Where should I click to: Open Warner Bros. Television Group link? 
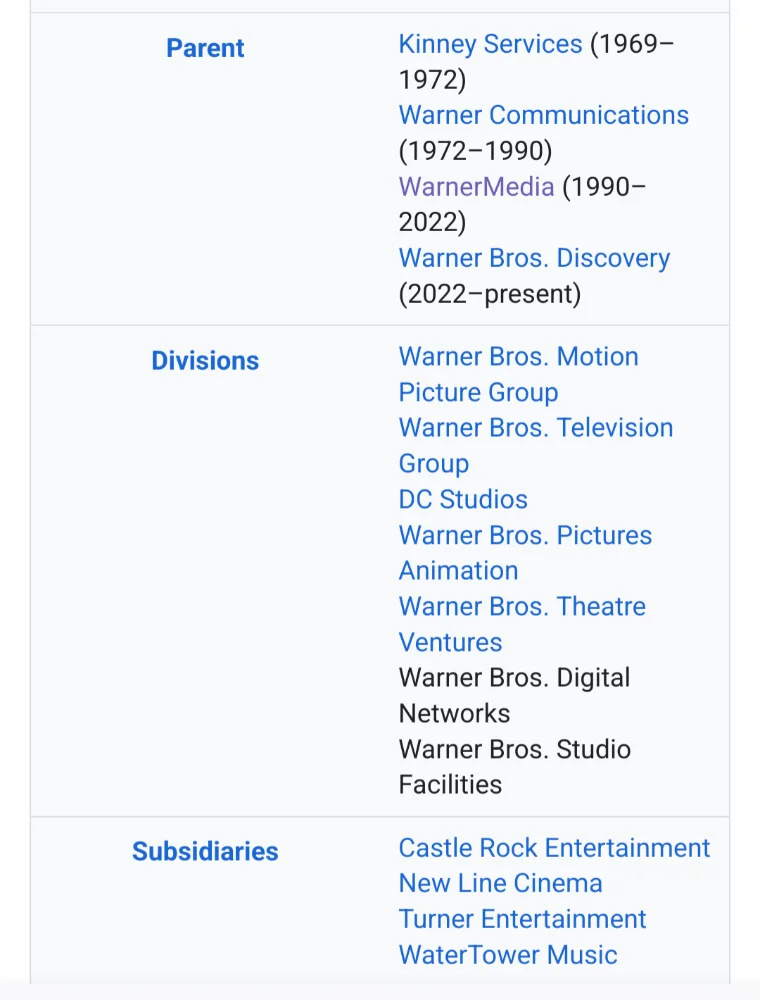(535, 428)
